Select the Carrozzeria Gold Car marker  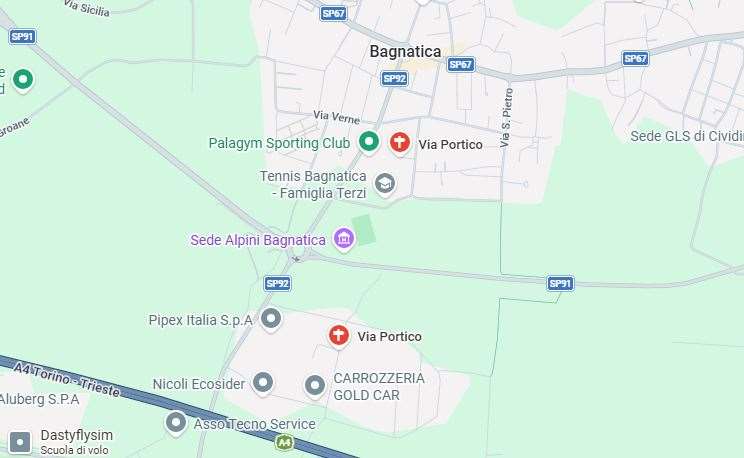coord(315,385)
